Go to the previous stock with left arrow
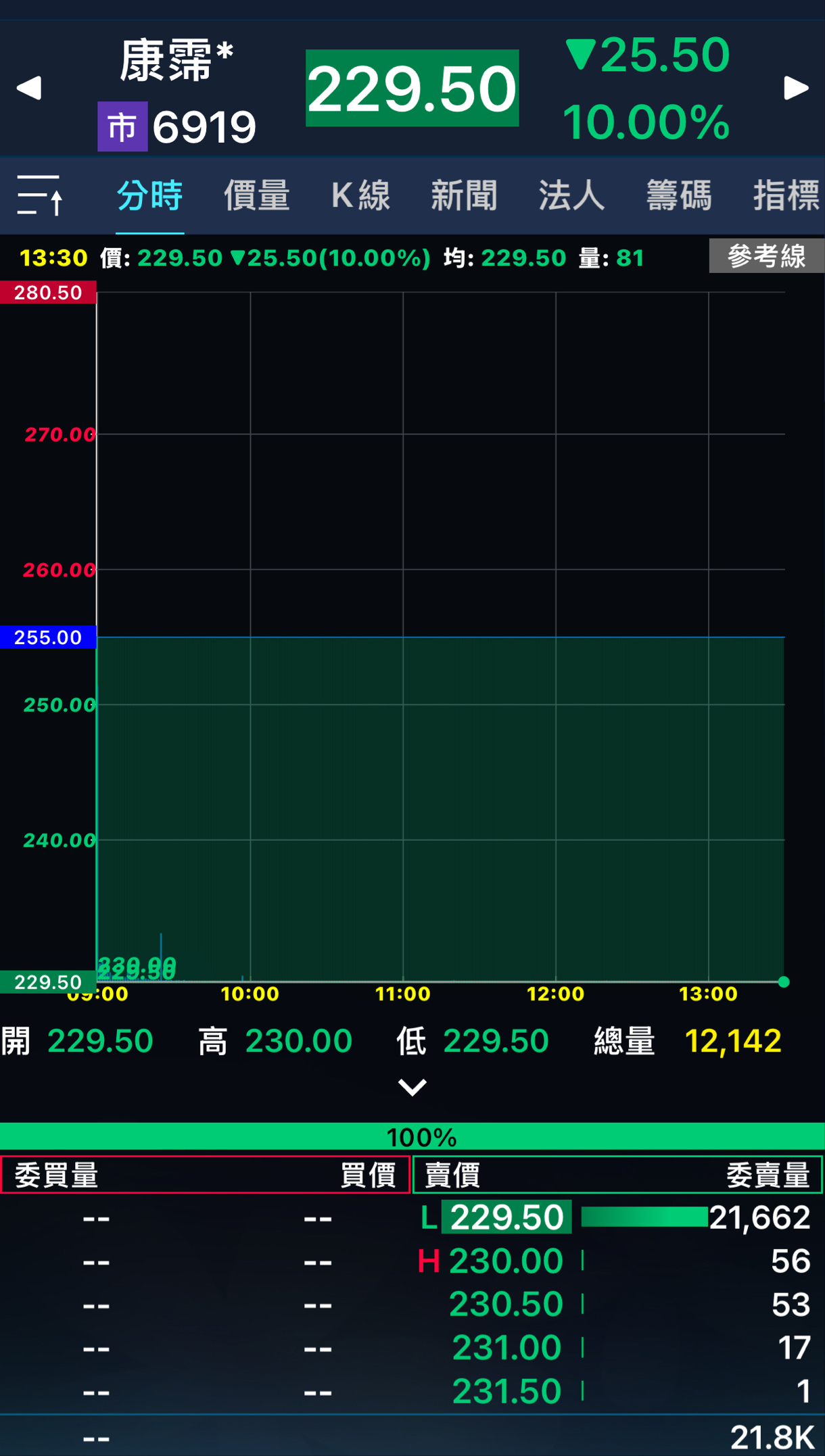This screenshot has height=1456, width=825. 29,88
